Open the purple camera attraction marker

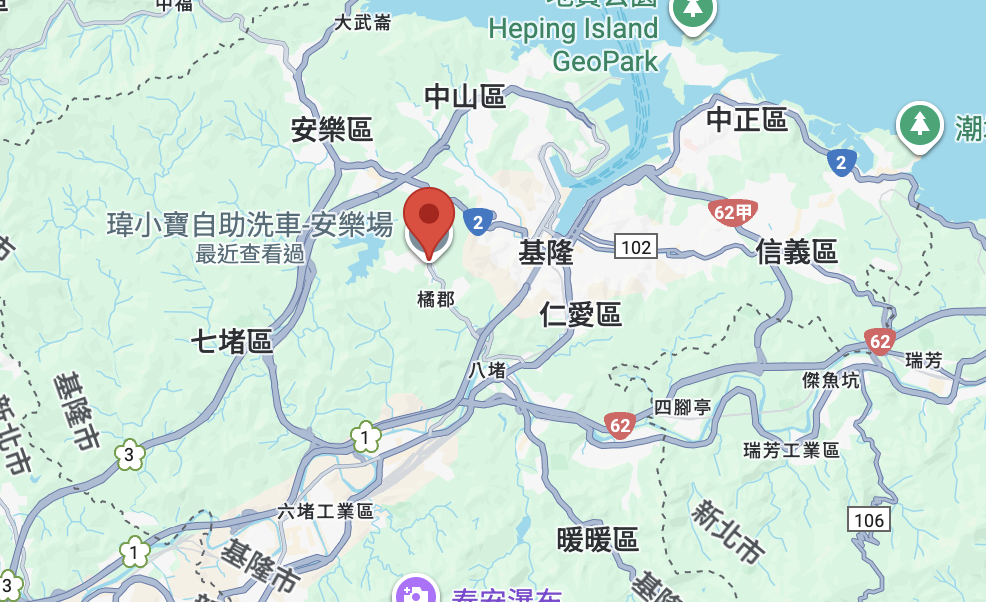click(412, 590)
